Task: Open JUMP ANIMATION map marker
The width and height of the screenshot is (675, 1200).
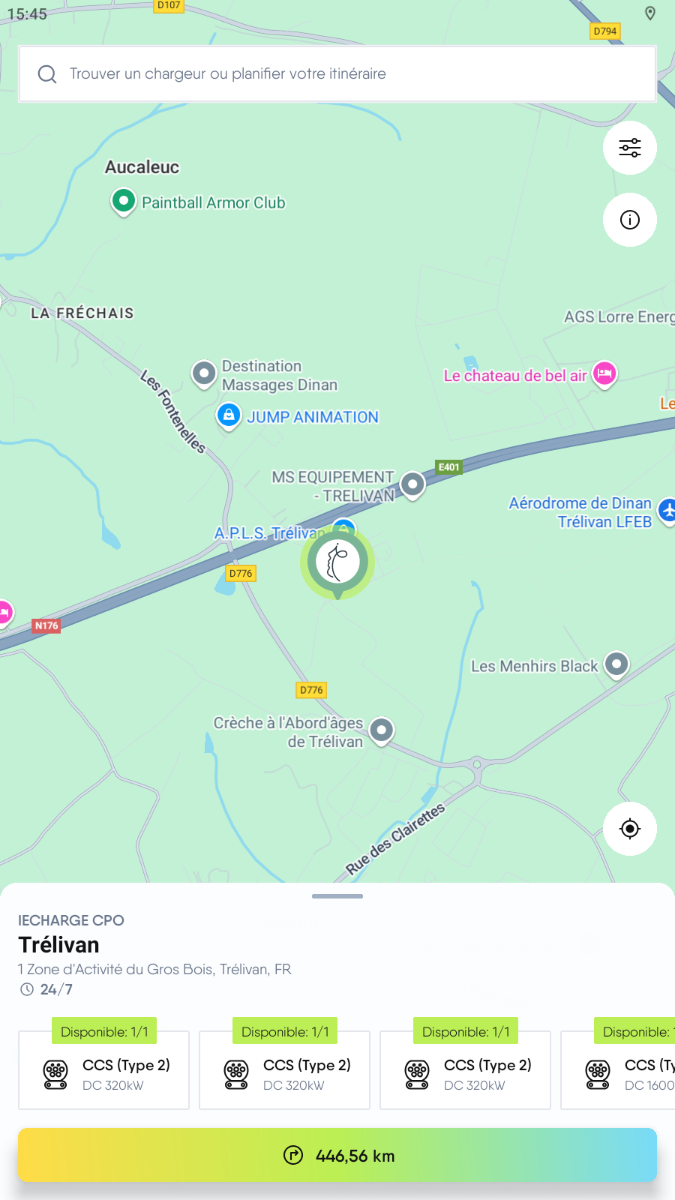Action: pyautogui.click(x=229, y=415)
